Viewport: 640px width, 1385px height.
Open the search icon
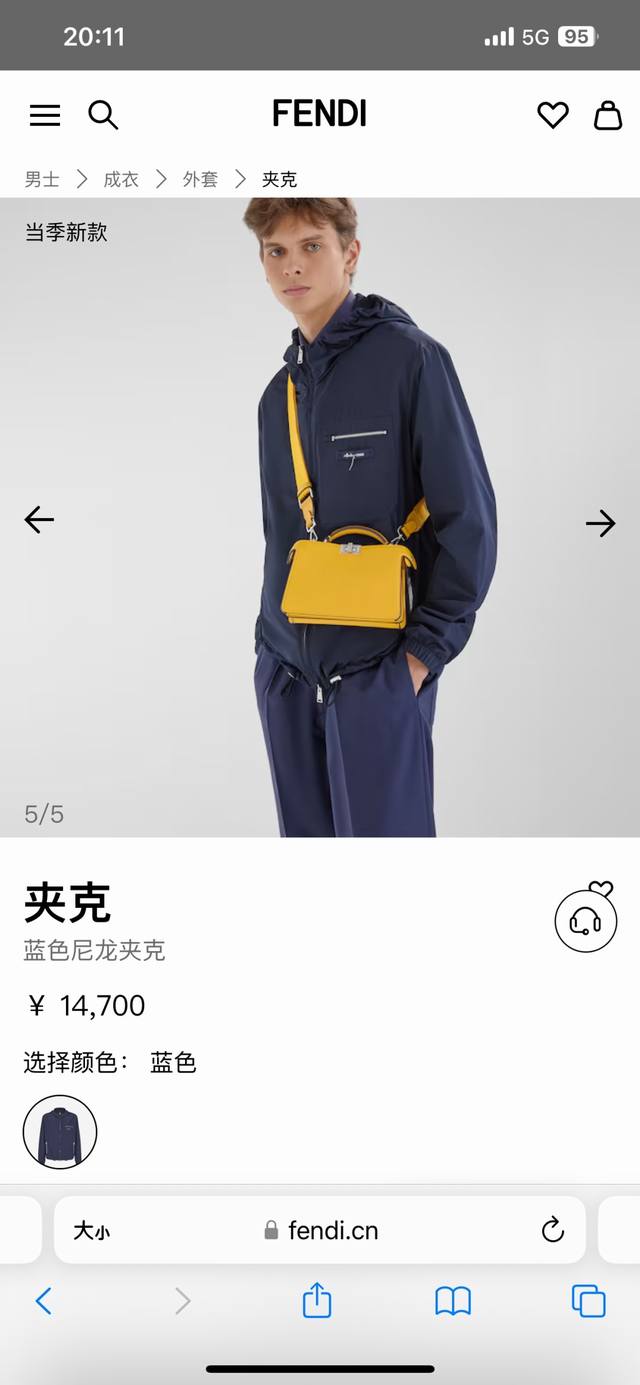(103, 115)
